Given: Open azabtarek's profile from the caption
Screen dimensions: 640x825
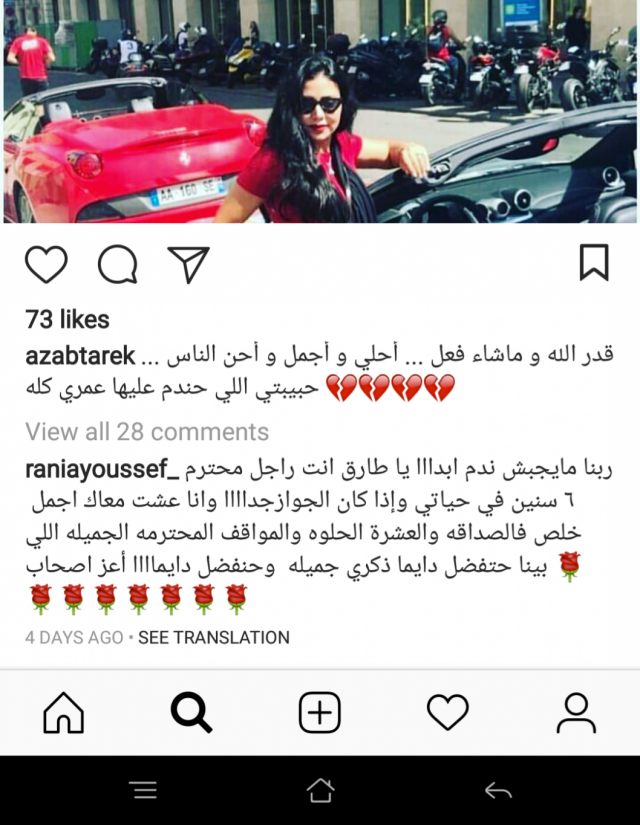Looking at the screenshot, I should [80, 355].
